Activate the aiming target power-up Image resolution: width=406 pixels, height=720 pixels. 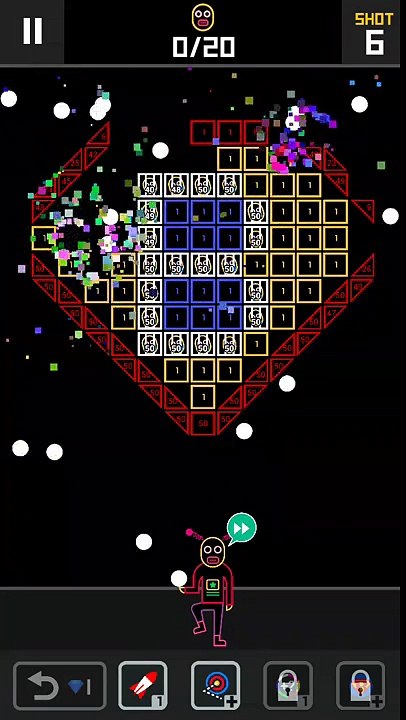pyautogui.click(x=215, y=686)
